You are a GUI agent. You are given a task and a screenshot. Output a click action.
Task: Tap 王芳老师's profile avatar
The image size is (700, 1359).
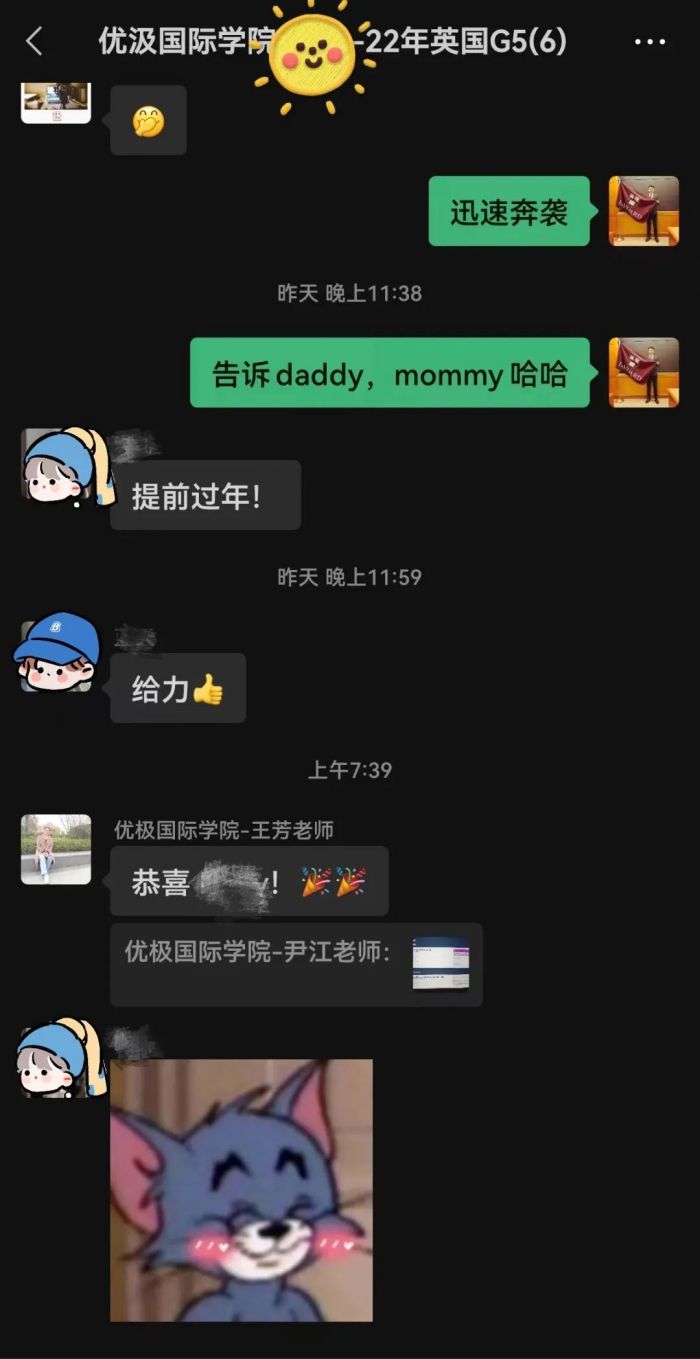click(x=56, y=849)
